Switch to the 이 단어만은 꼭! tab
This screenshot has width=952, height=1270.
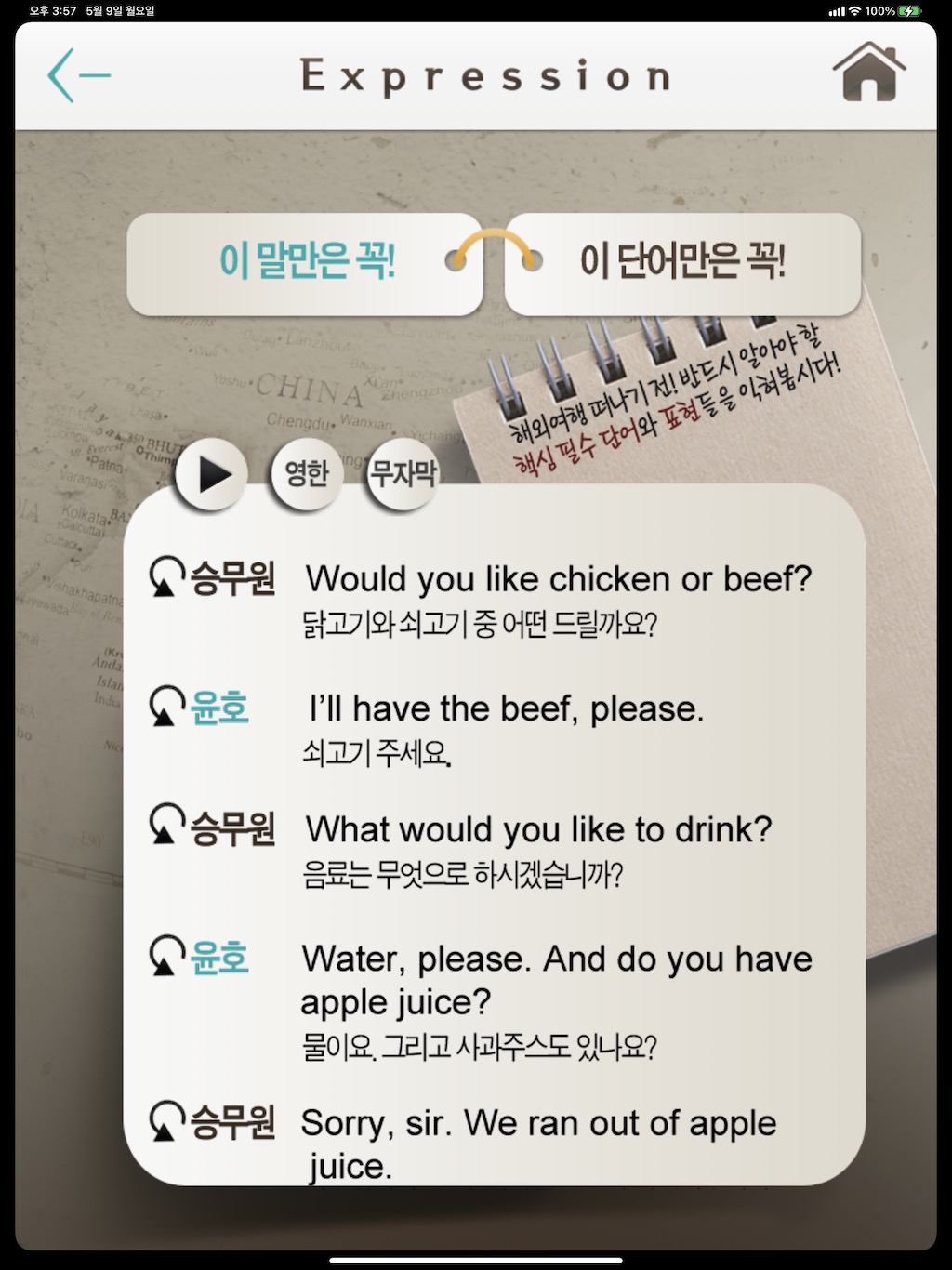coord(682,262)
